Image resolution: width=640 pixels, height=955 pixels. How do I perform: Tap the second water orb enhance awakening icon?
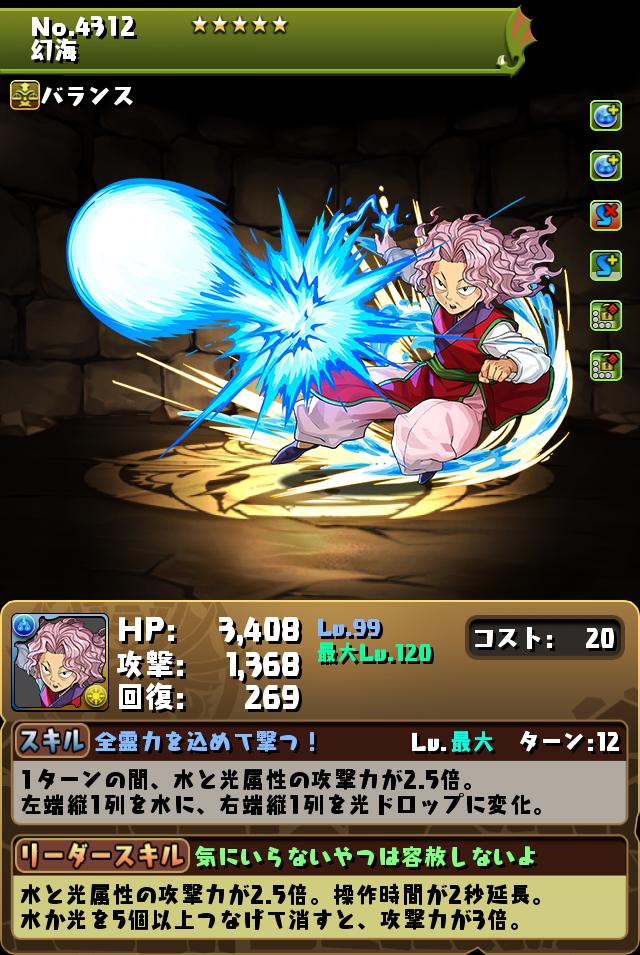coord(606,166)
